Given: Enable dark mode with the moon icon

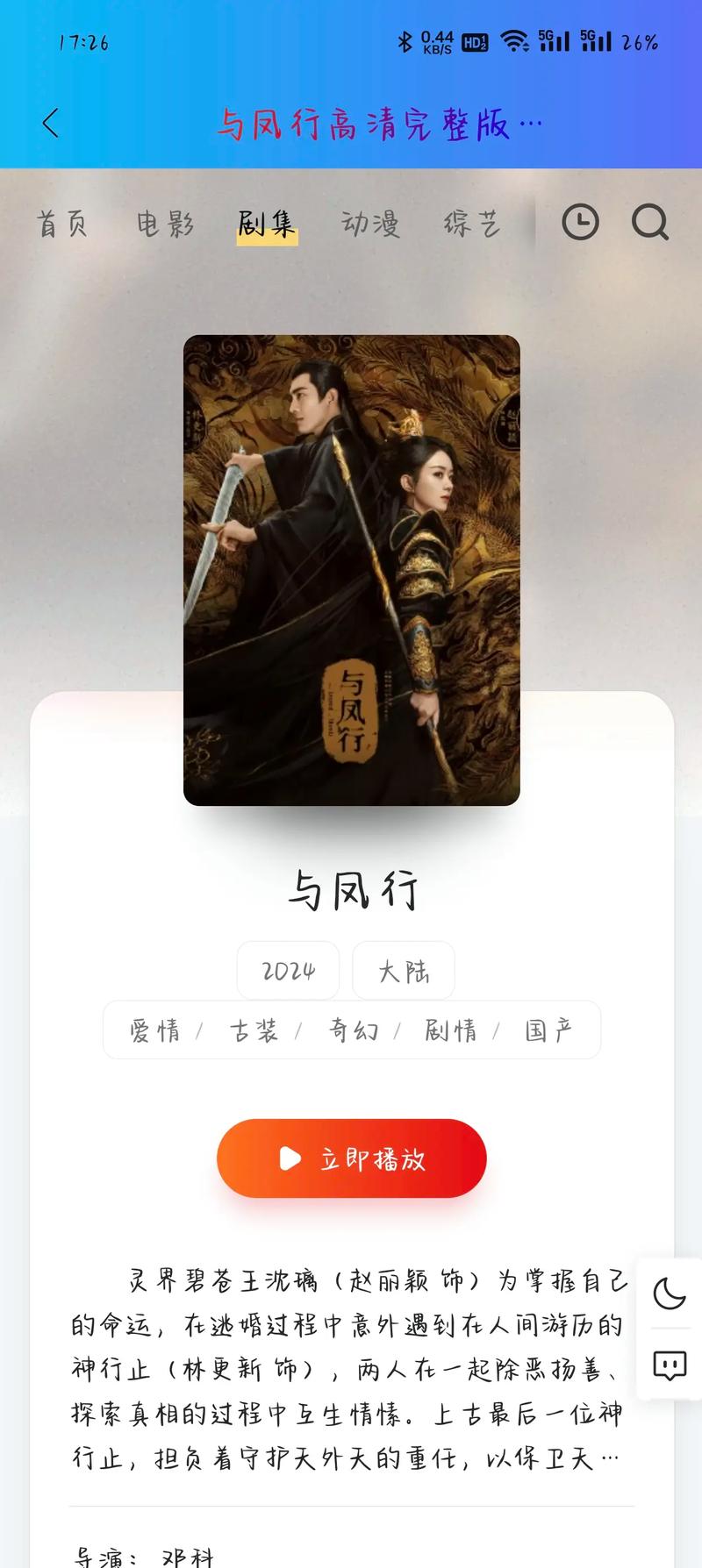Looking at the screenshot, I should [x=669, y=1294].
